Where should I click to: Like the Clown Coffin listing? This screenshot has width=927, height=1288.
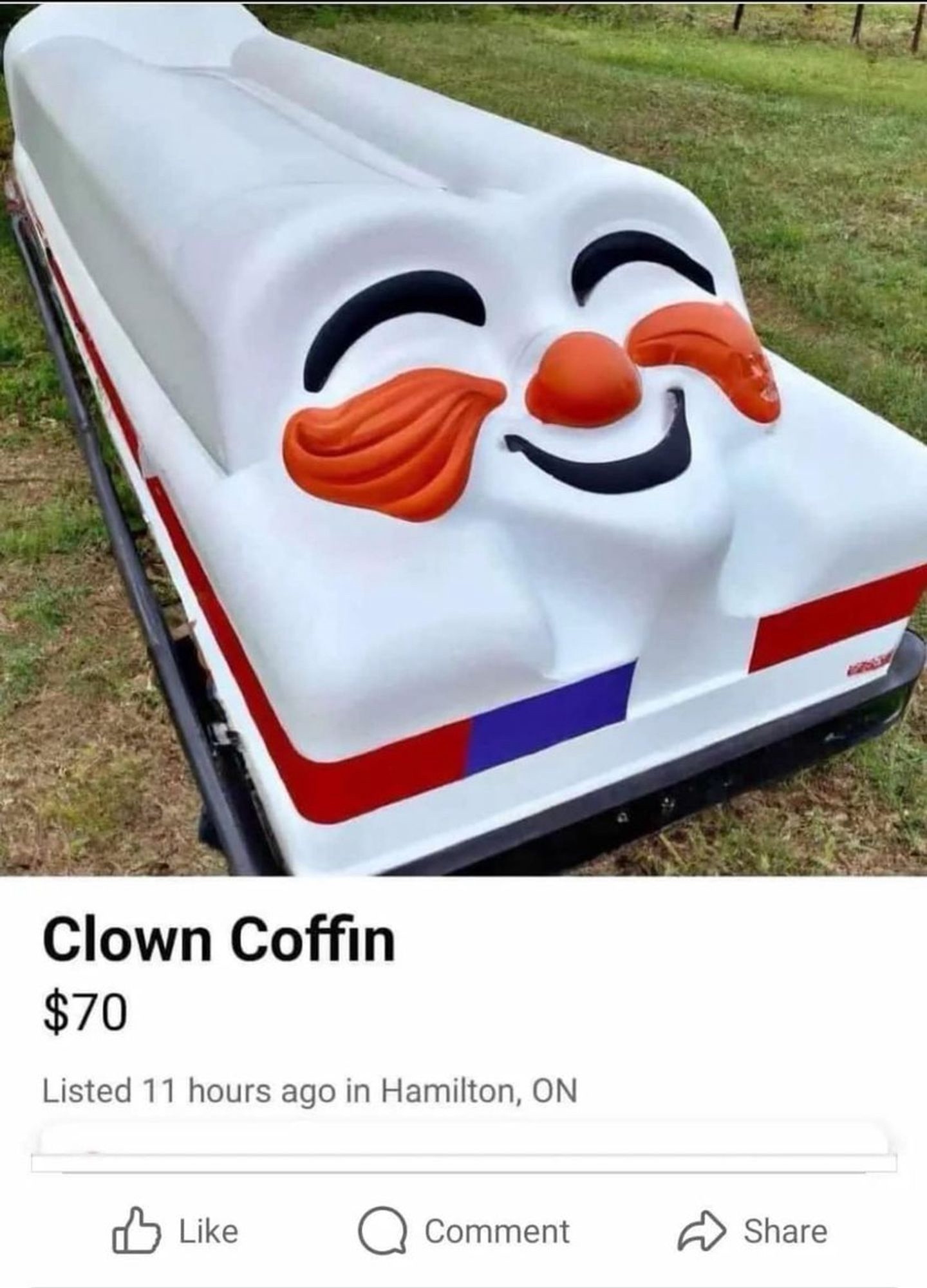click(175, 1232)
